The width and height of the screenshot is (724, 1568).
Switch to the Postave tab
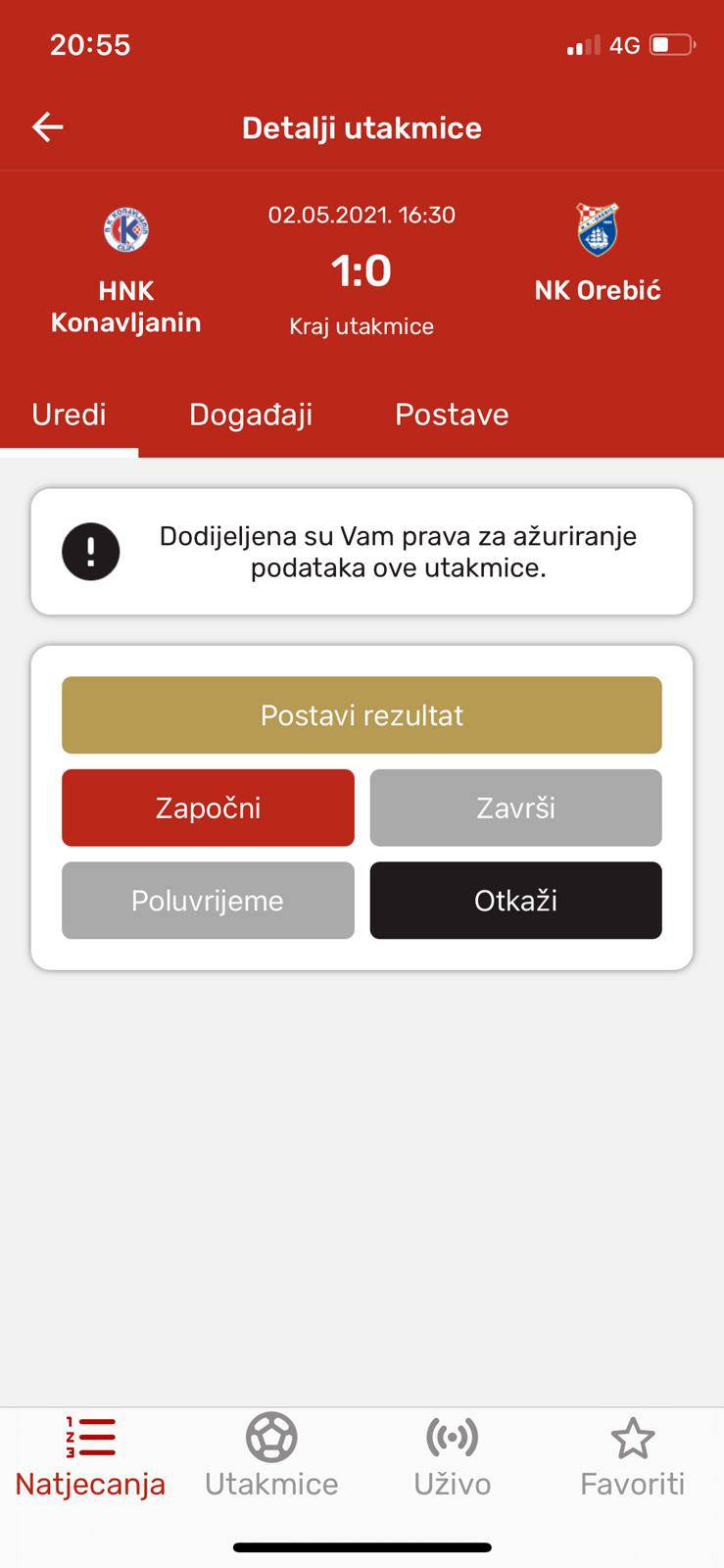coord(452,415)
